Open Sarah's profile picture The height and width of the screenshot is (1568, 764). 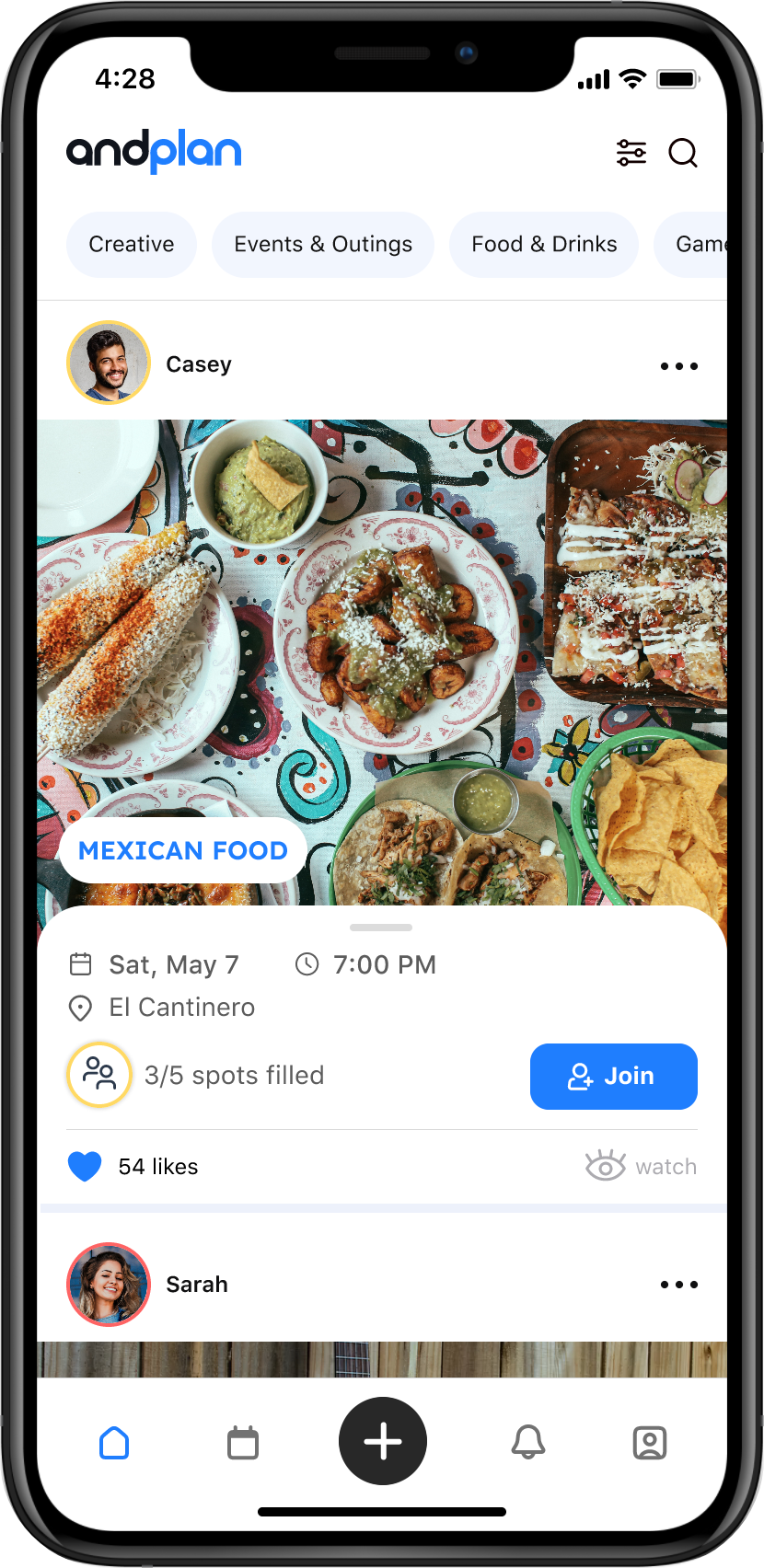click(109, 1284)
